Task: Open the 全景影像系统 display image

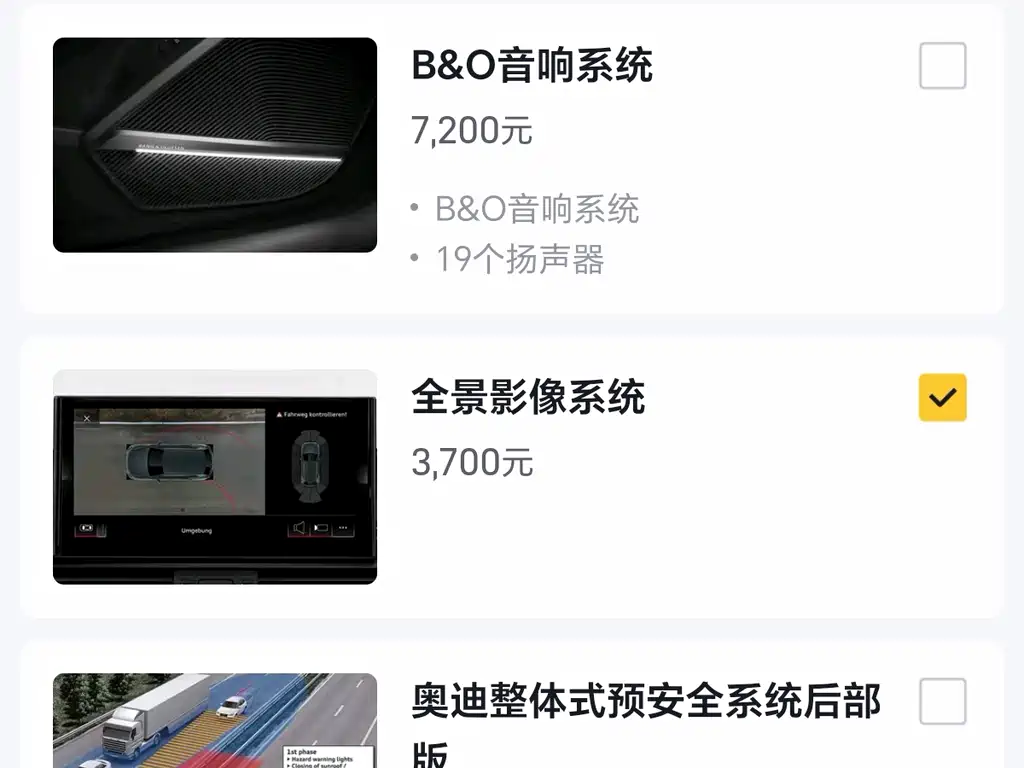Action: (x=215, y=477)
